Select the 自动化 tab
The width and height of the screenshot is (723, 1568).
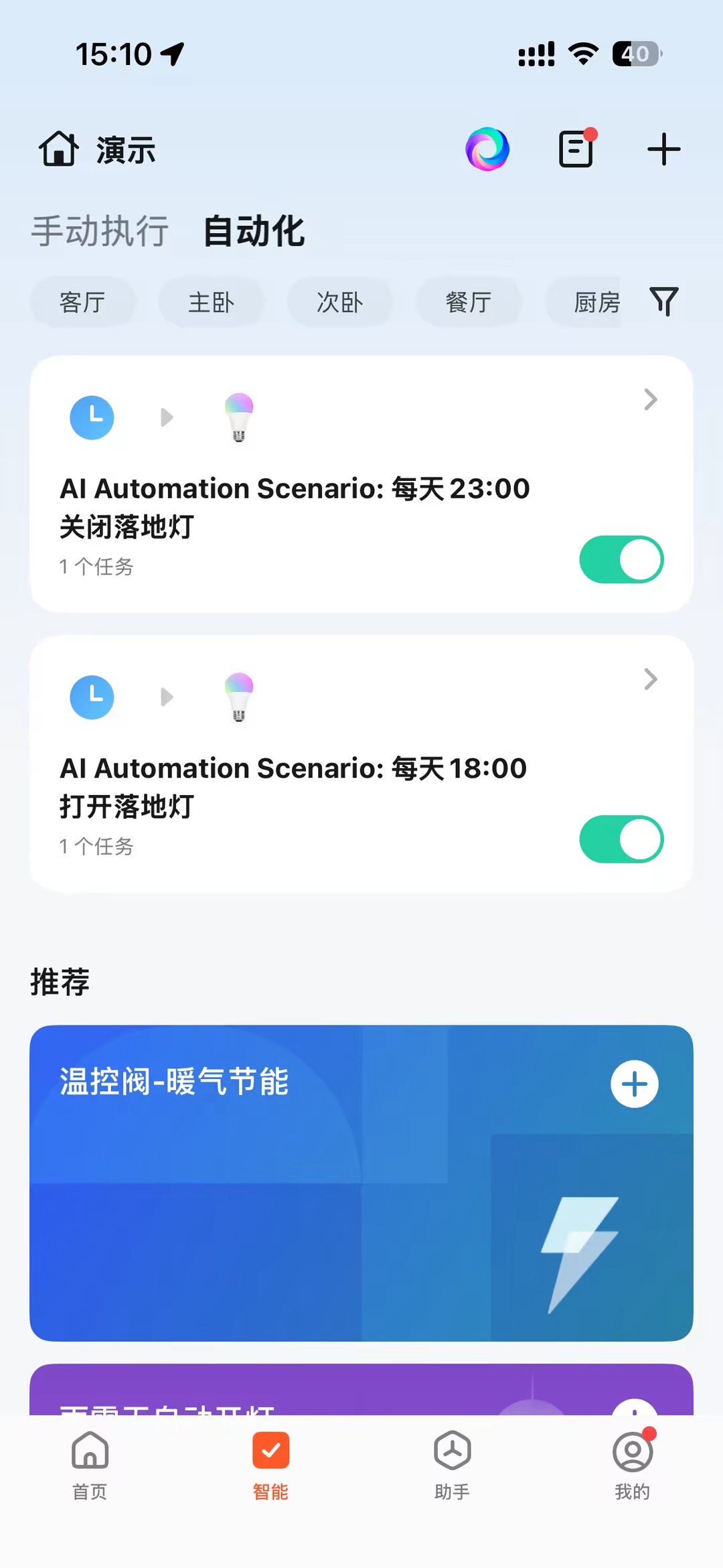coord(254,231)
